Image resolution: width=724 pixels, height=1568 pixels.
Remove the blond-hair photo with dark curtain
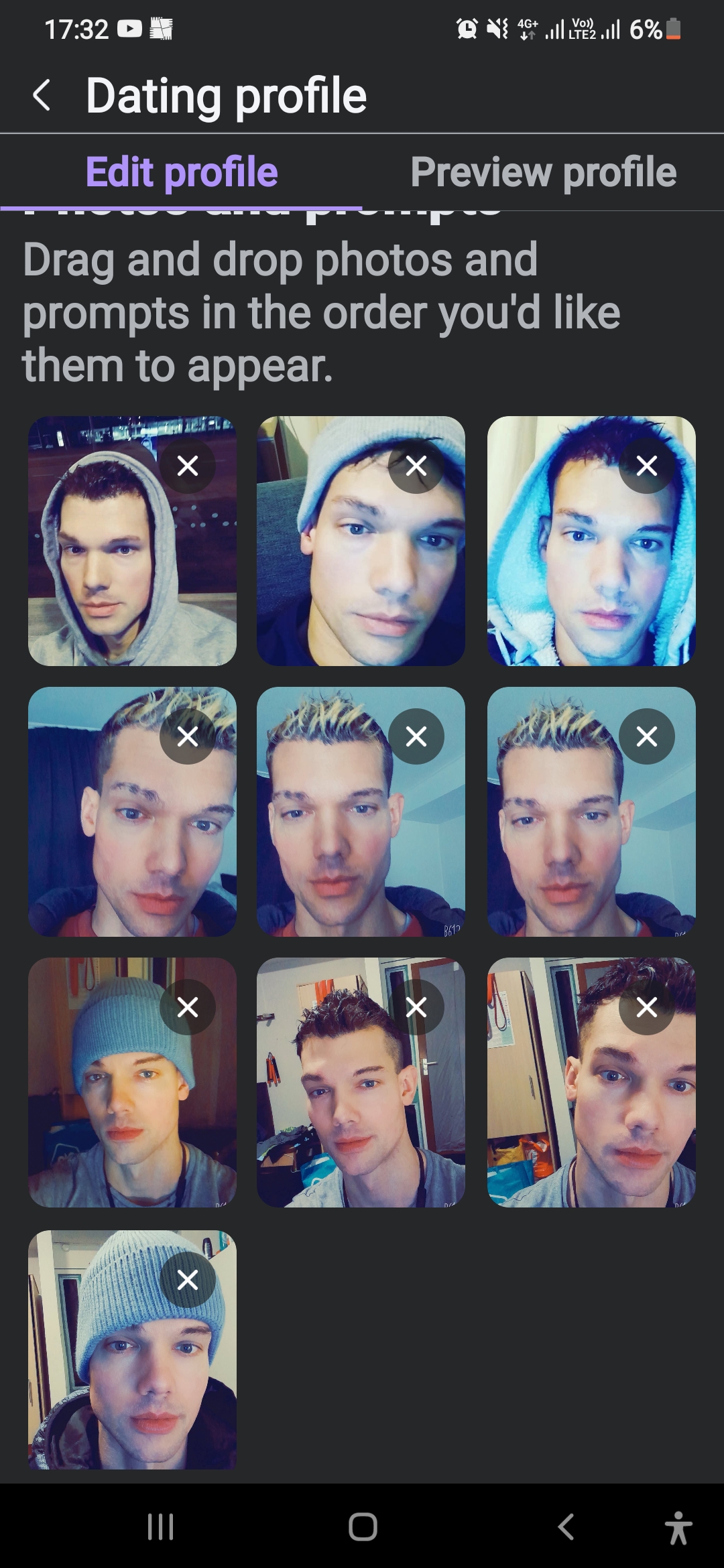click(188, 736)
